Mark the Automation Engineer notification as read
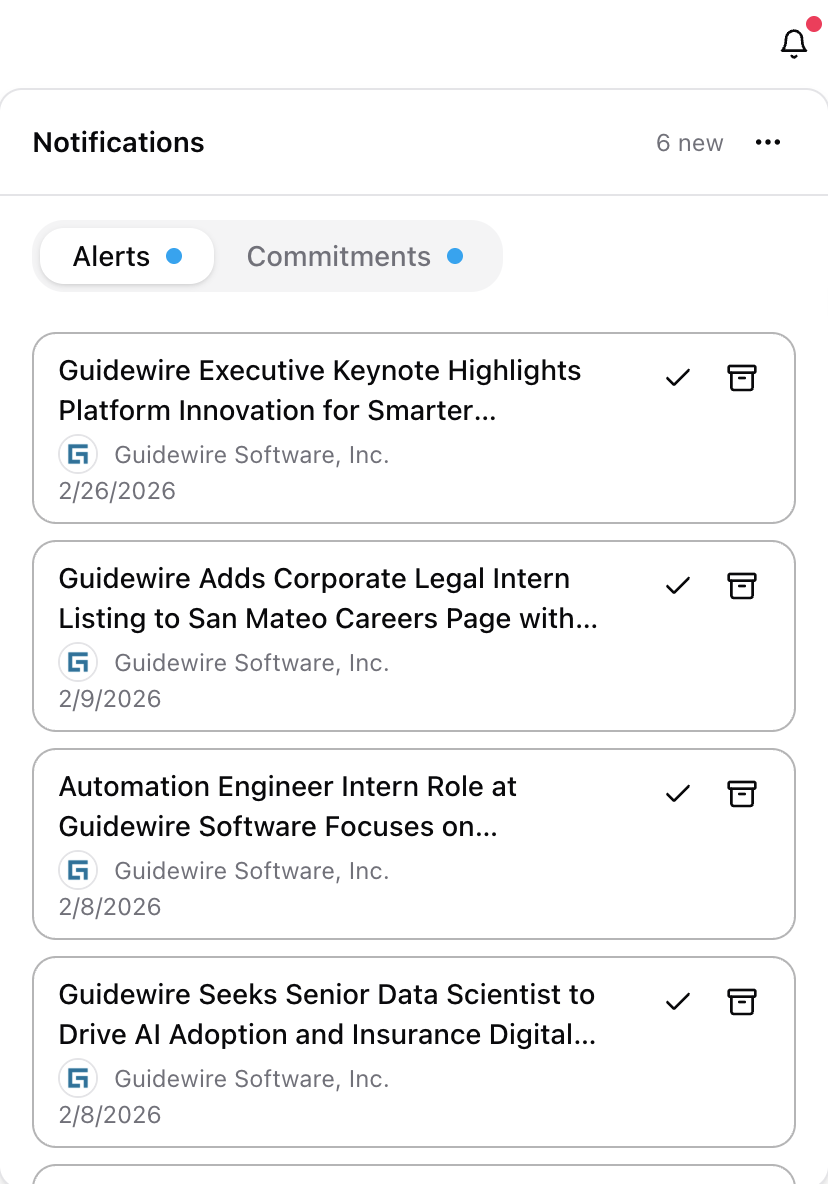 [x=676, y=793]
